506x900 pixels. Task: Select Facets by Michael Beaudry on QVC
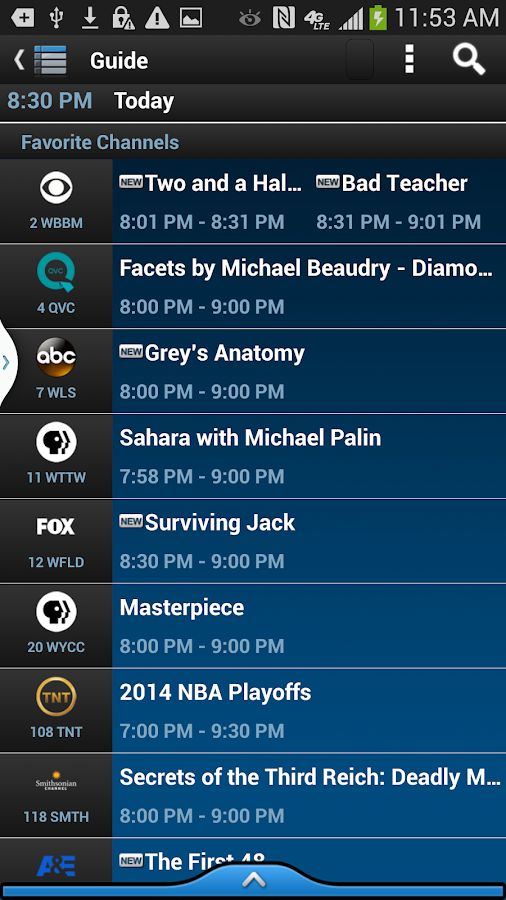[x=309, y=286]
